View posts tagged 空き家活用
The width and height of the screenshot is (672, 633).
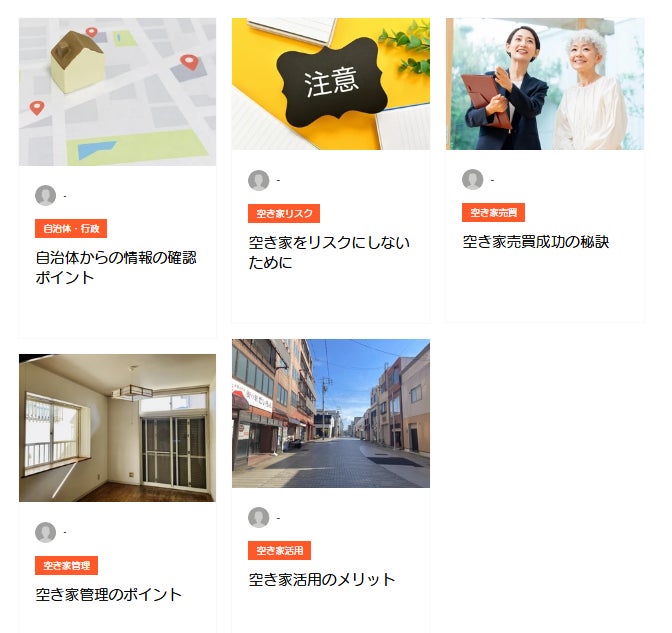279,551
